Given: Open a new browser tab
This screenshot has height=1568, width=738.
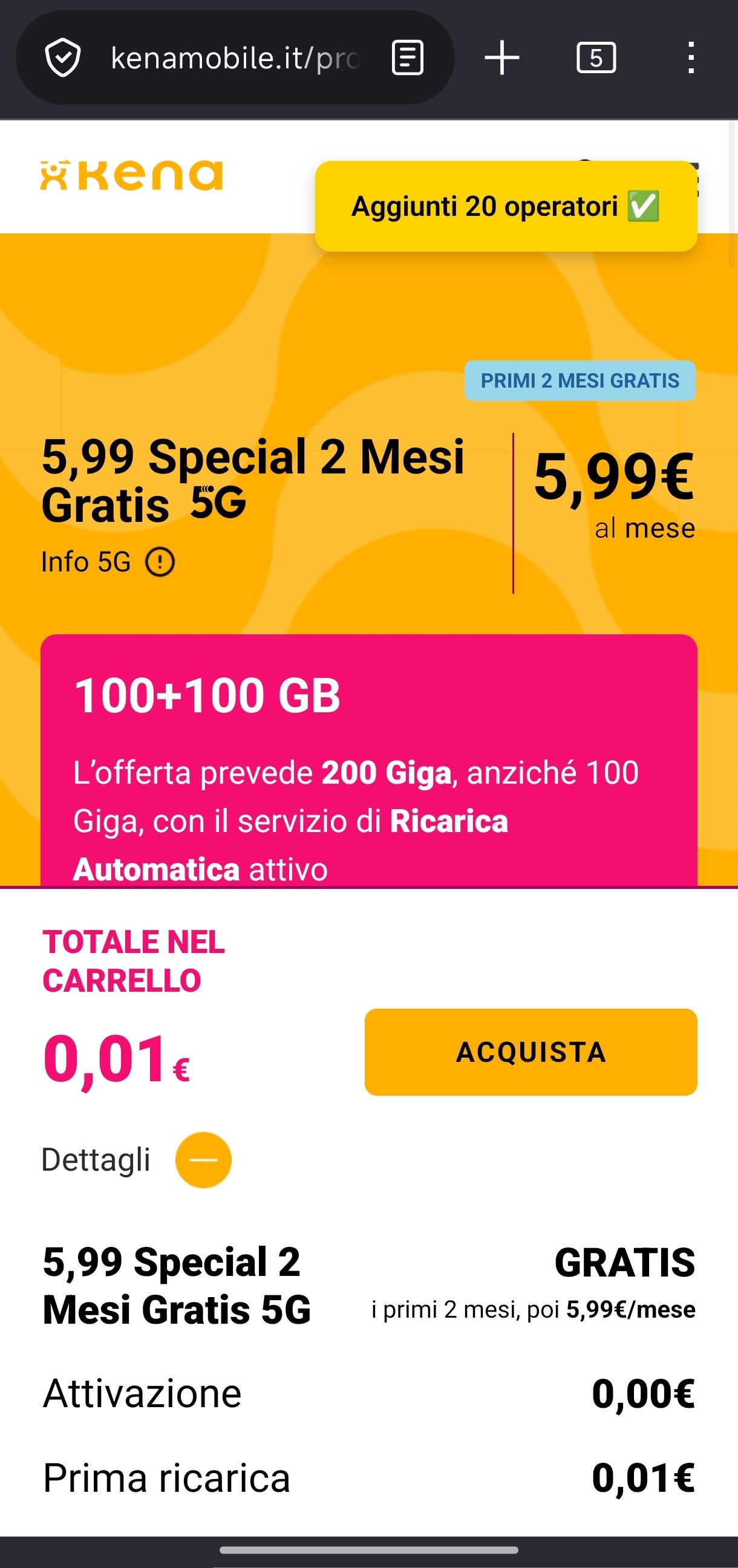Looking at the screenshot, I should click(x=501, y=59).
